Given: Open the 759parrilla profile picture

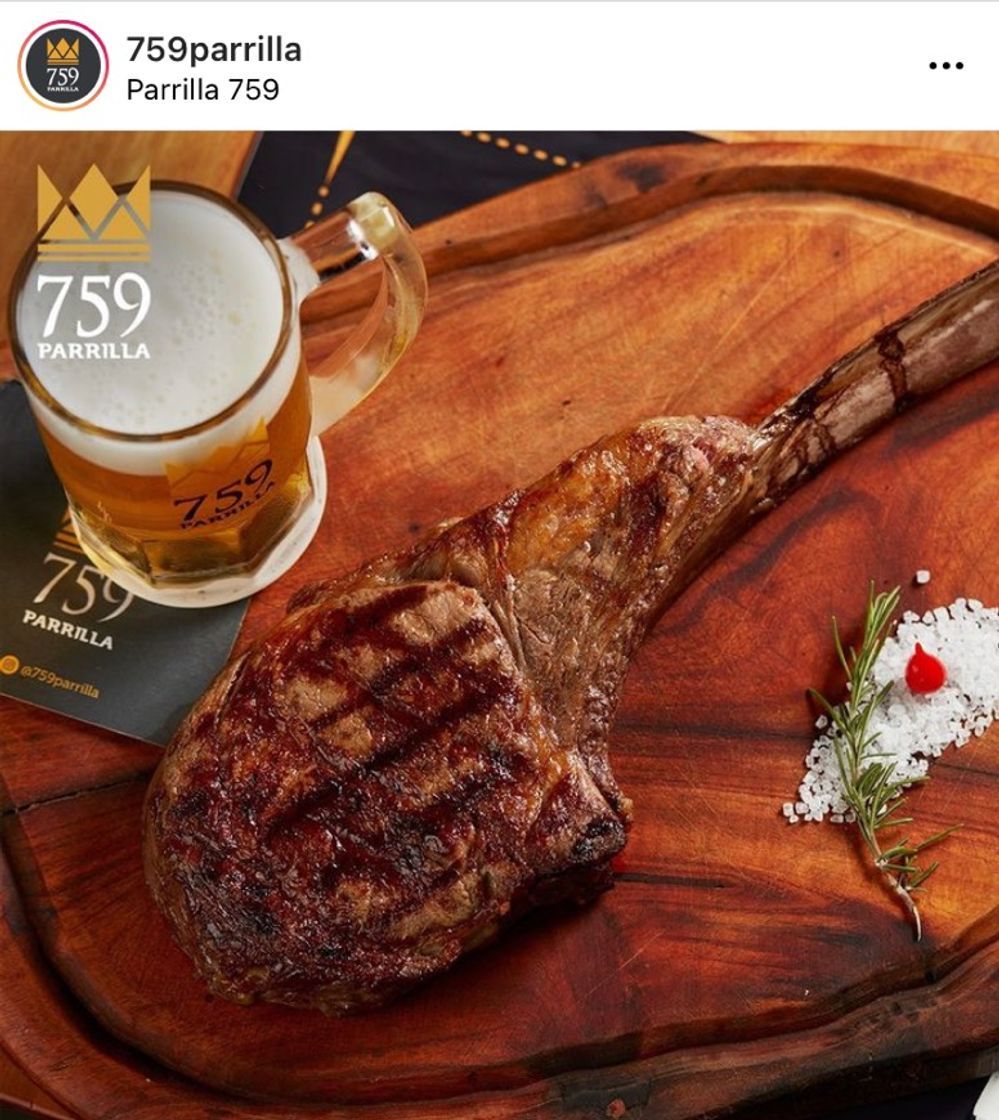Looking at the screenshot, I should (63, 65).
